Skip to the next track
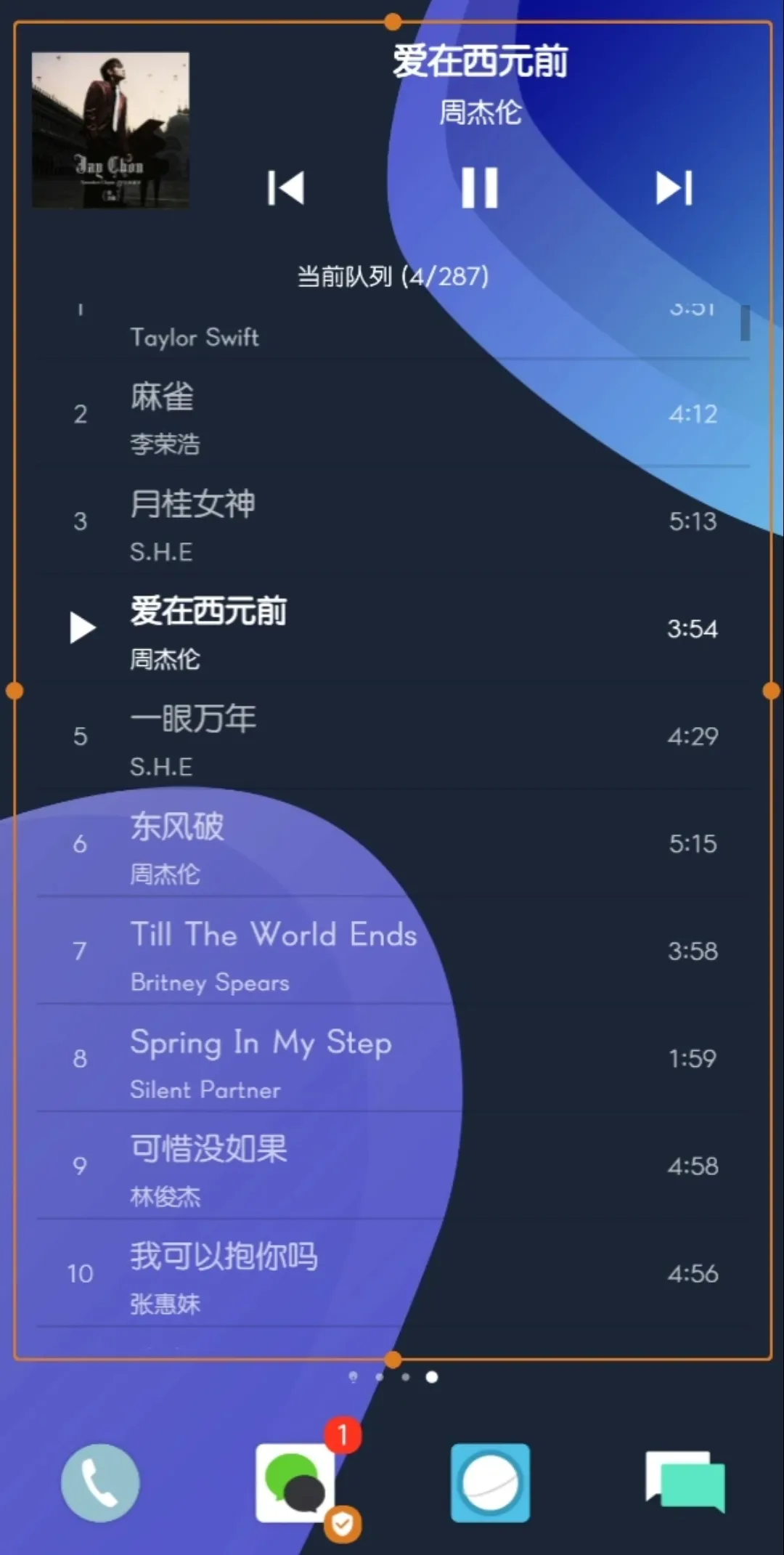This screenshot has width=784, height=1555. (x=674, y=187)
